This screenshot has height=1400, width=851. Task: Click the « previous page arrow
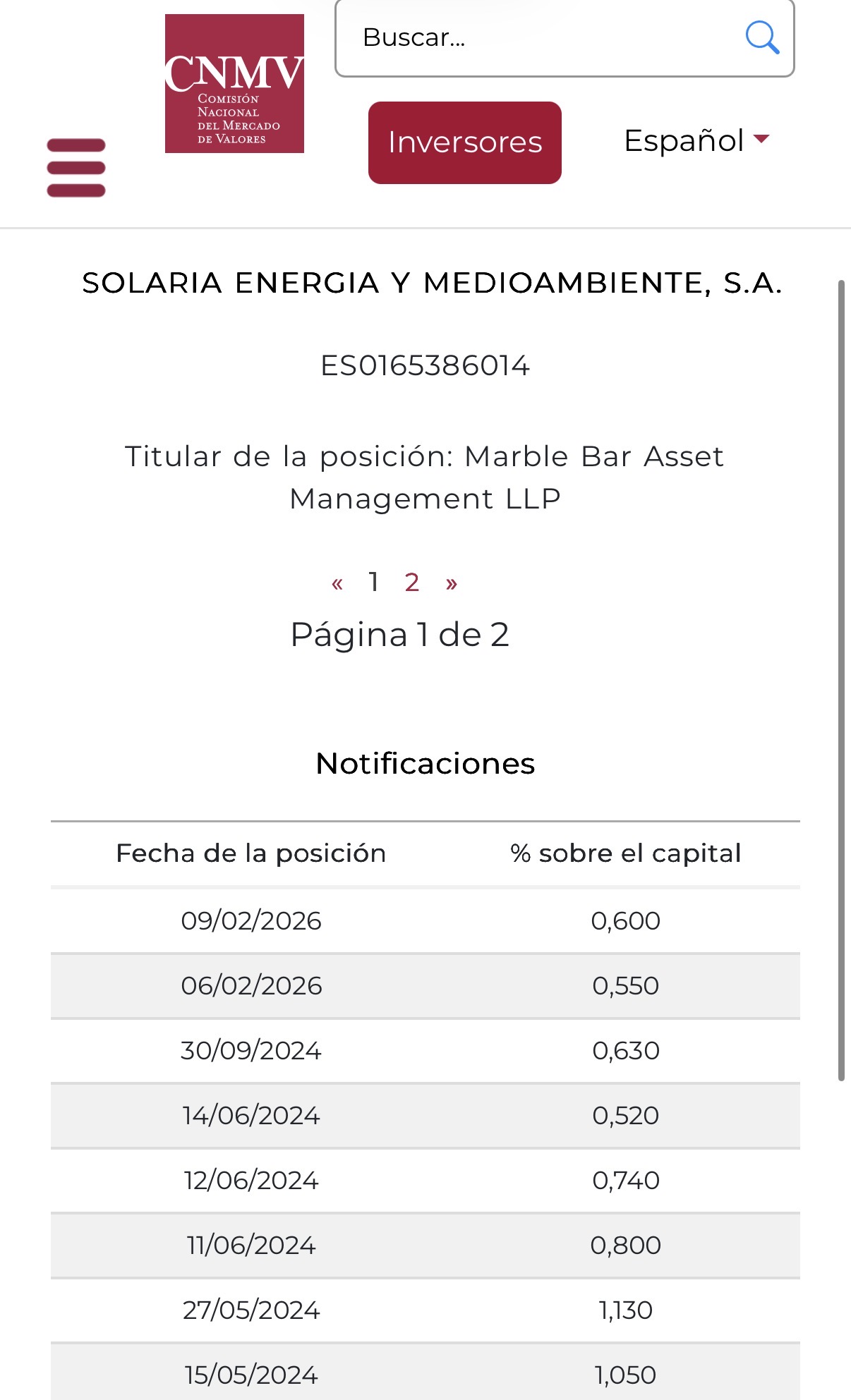(x=338, y=582)
